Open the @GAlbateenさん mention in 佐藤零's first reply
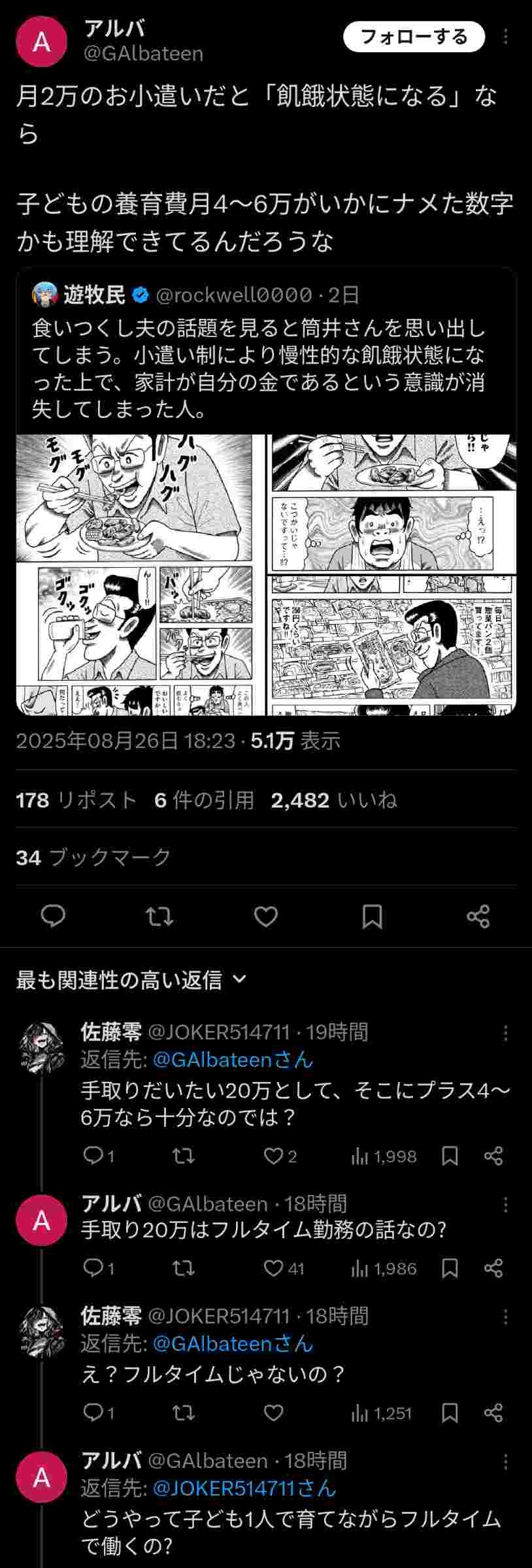532x1568 pixels. [x=233, y=1059]
